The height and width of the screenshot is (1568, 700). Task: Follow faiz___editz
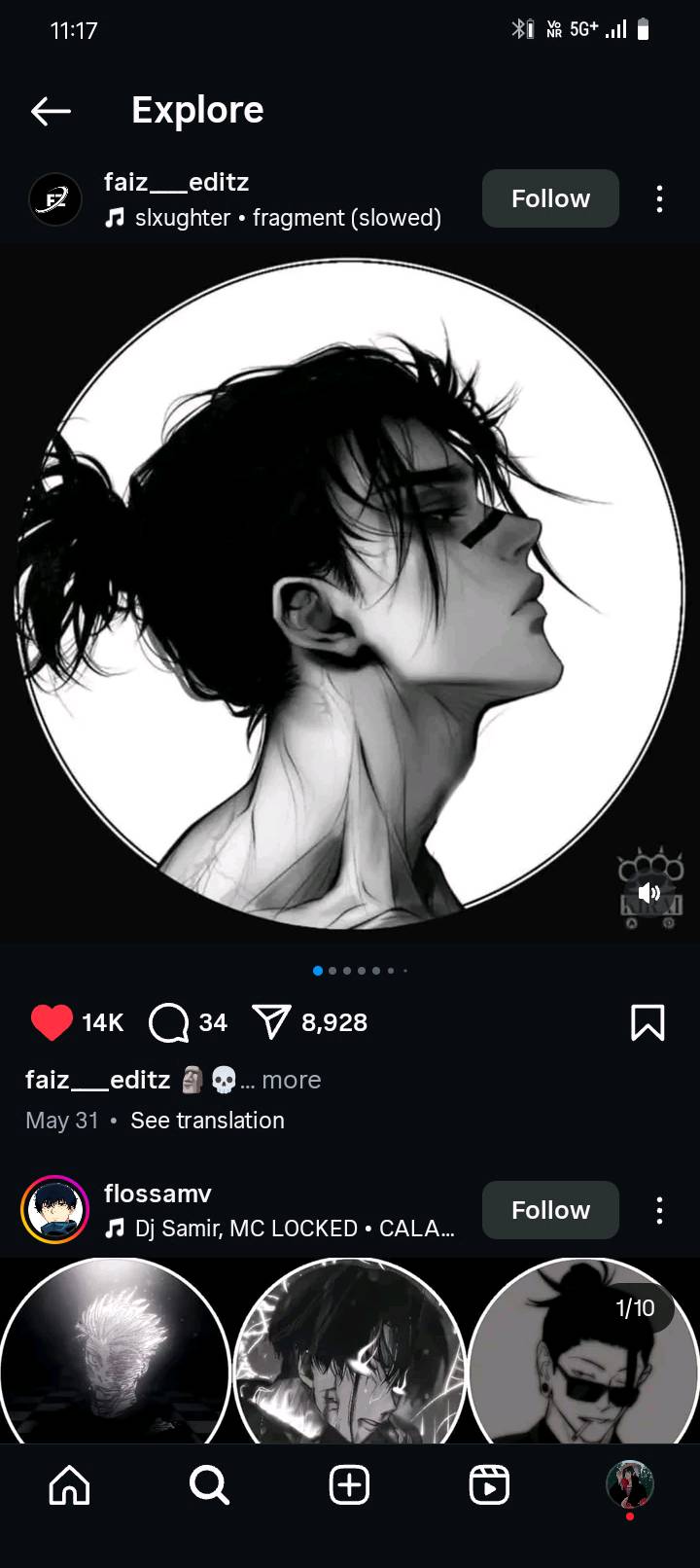click(550, 198)
